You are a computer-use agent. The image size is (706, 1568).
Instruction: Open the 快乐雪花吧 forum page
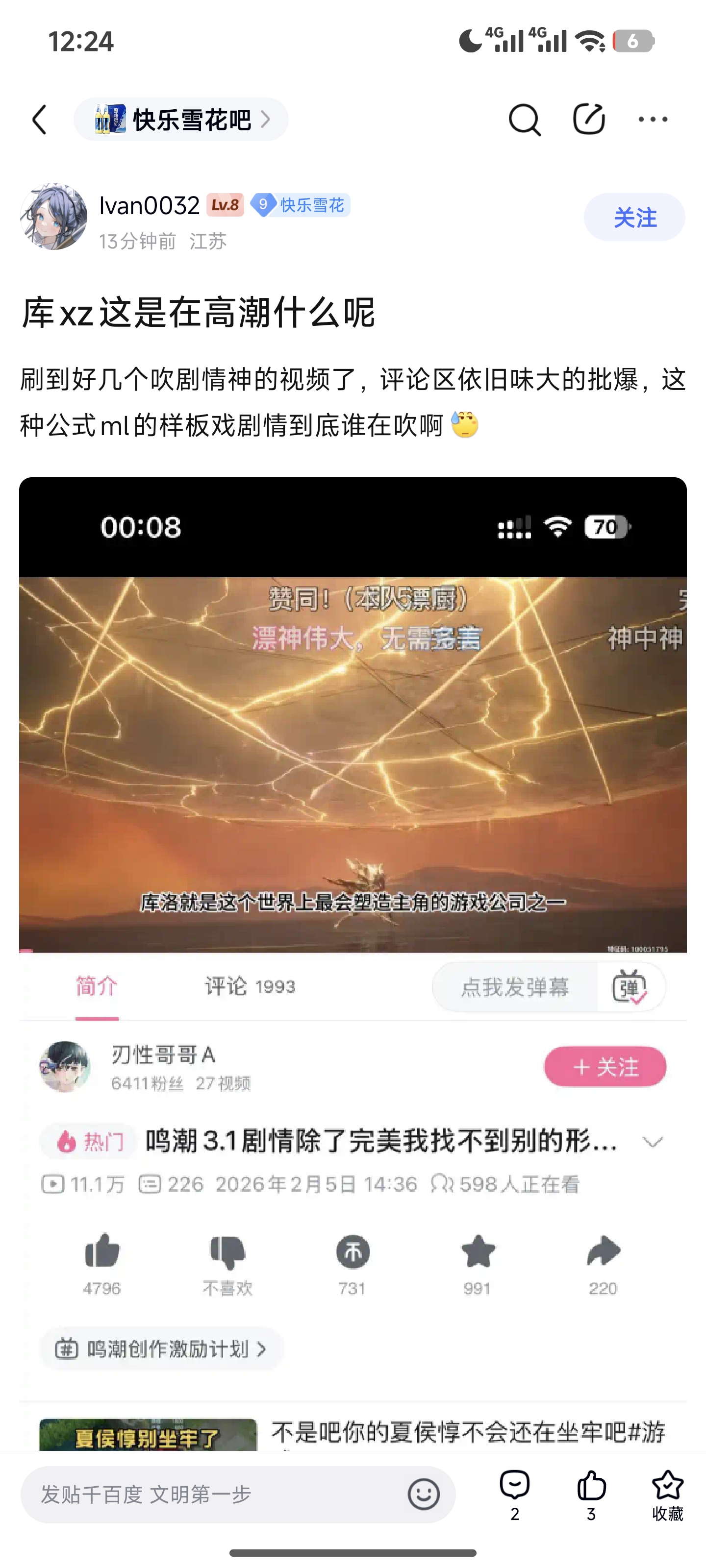[181, 119]
